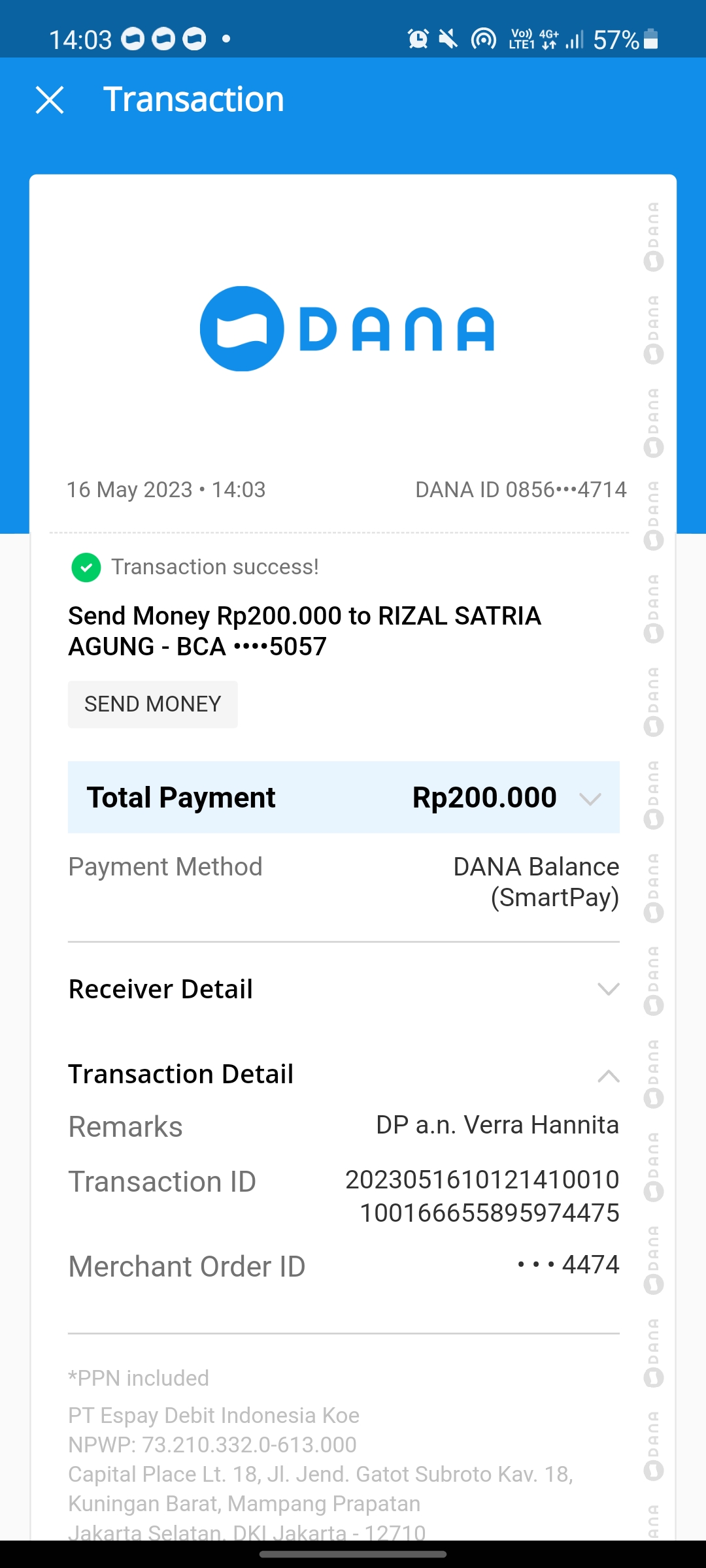Screen dimensions: 706x1568
Task: Expand the Total Payment breakdown
Action: [x=590, y=798]
